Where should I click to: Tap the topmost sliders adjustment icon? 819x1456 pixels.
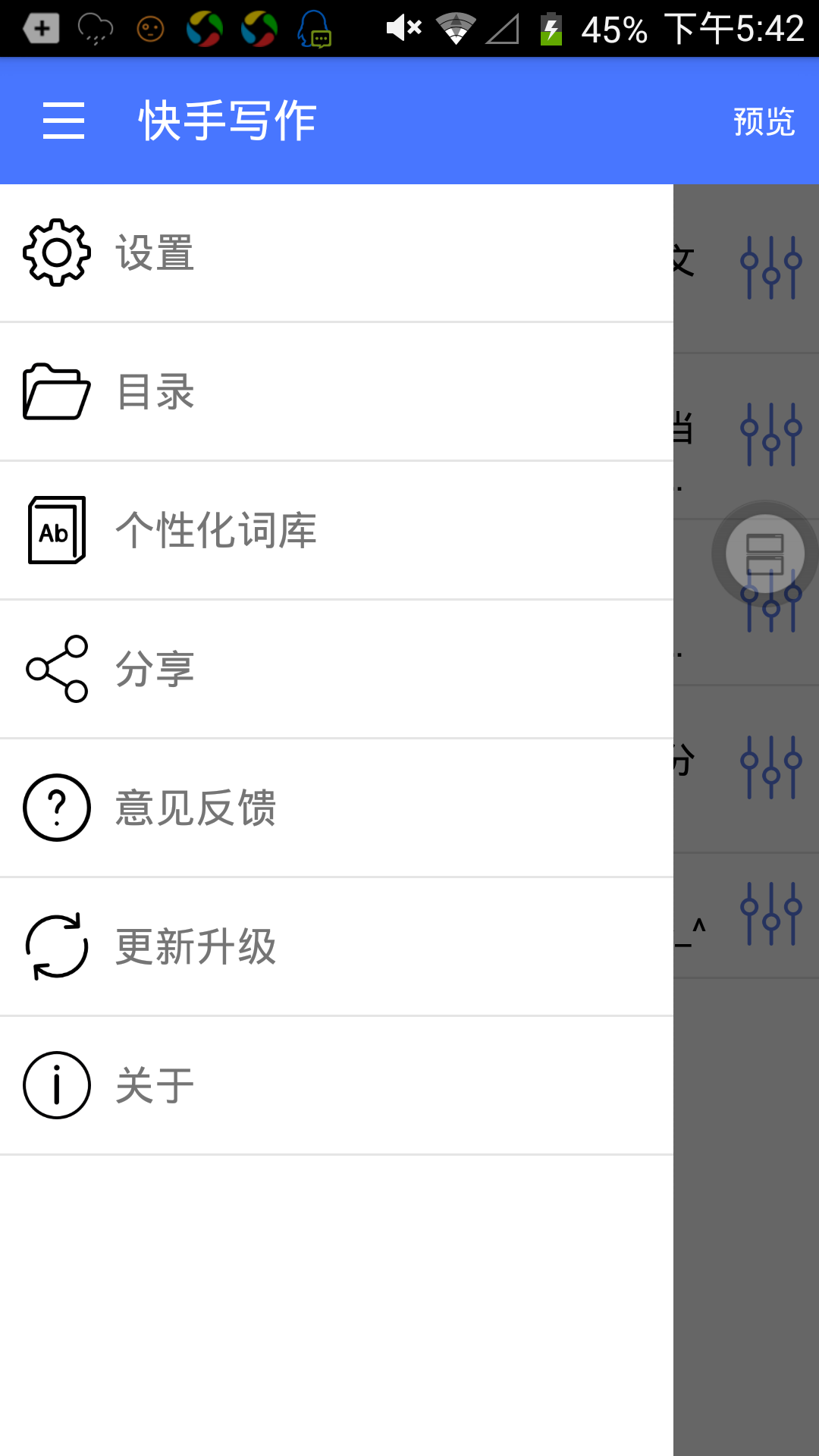pos(770,267)
